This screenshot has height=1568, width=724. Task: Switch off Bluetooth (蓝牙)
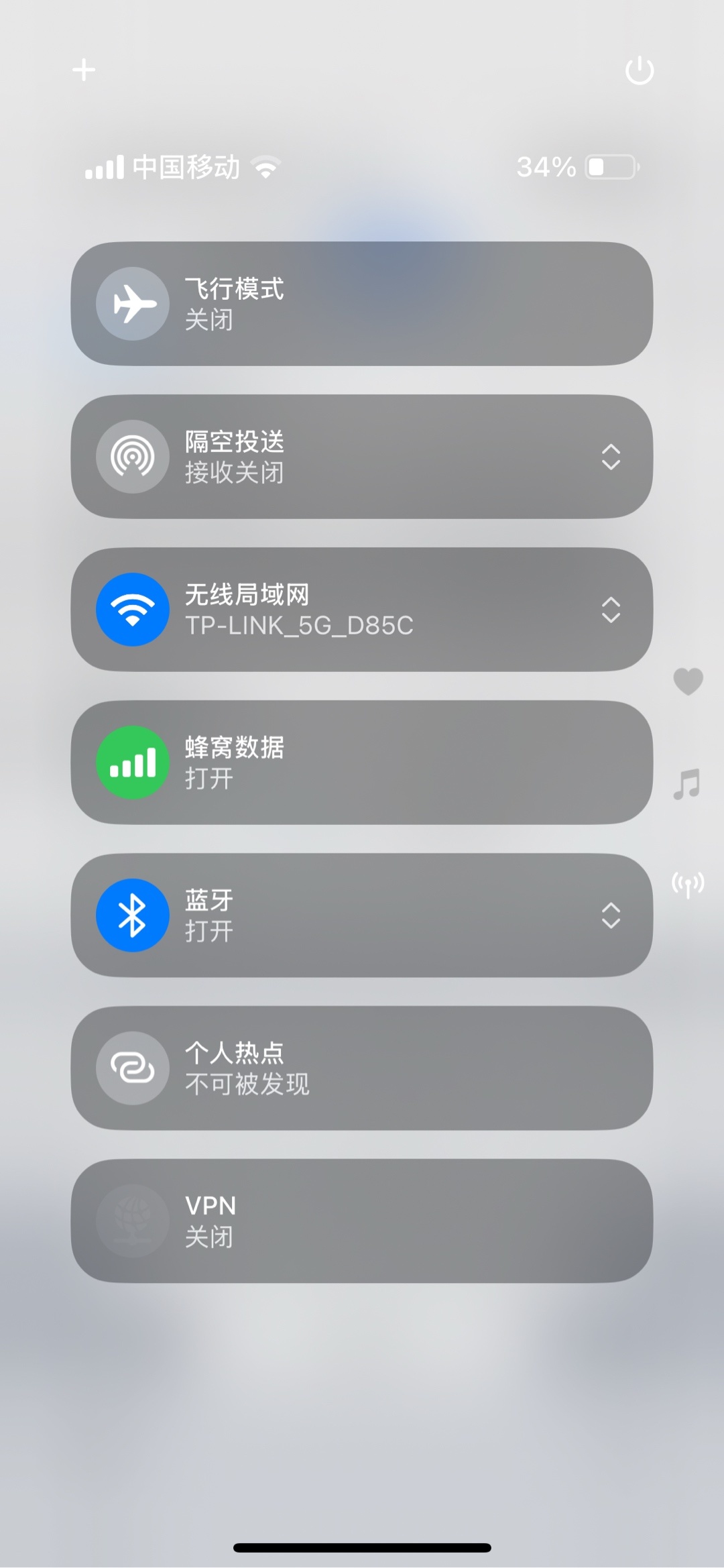point(133,915)
